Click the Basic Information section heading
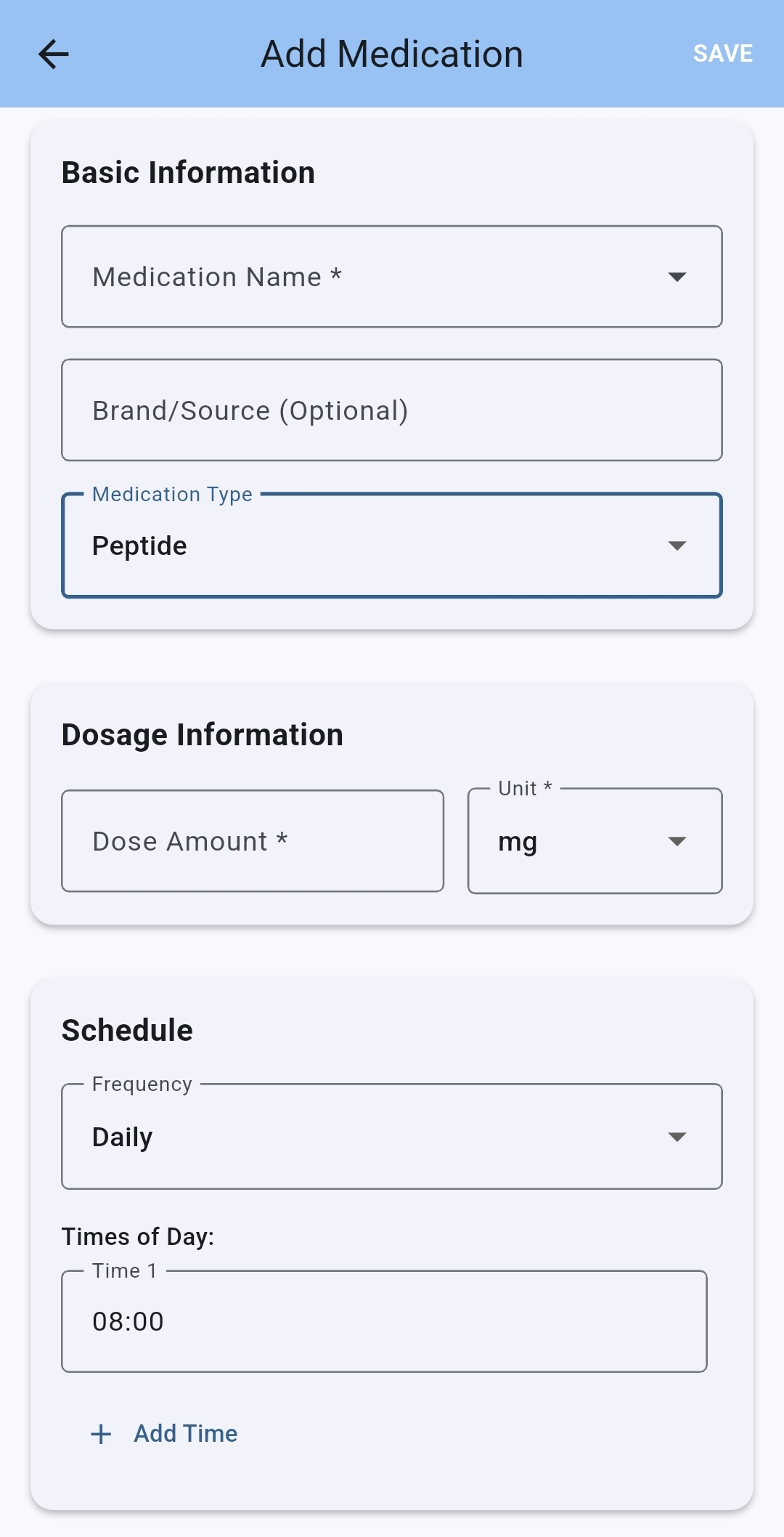 188,171
